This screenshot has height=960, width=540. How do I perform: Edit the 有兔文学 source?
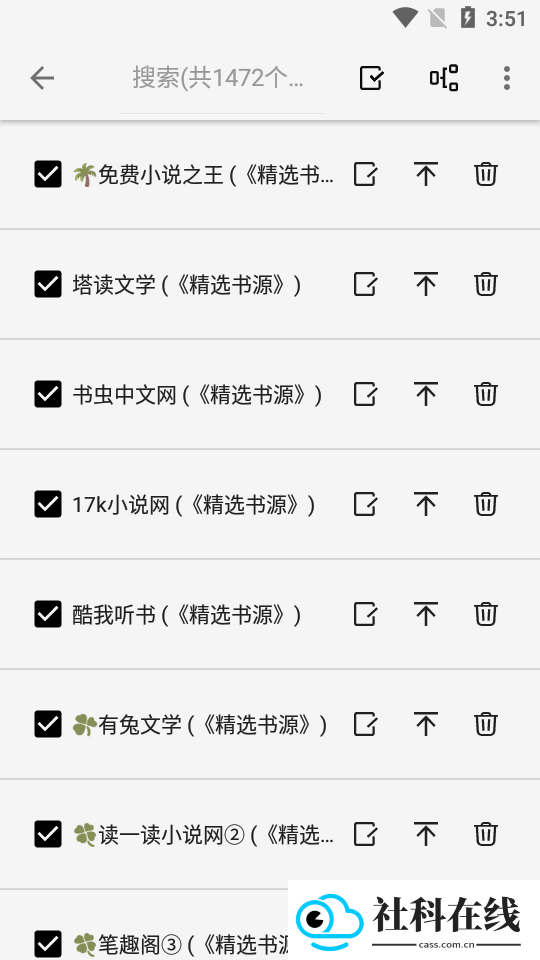coord(366,724)
